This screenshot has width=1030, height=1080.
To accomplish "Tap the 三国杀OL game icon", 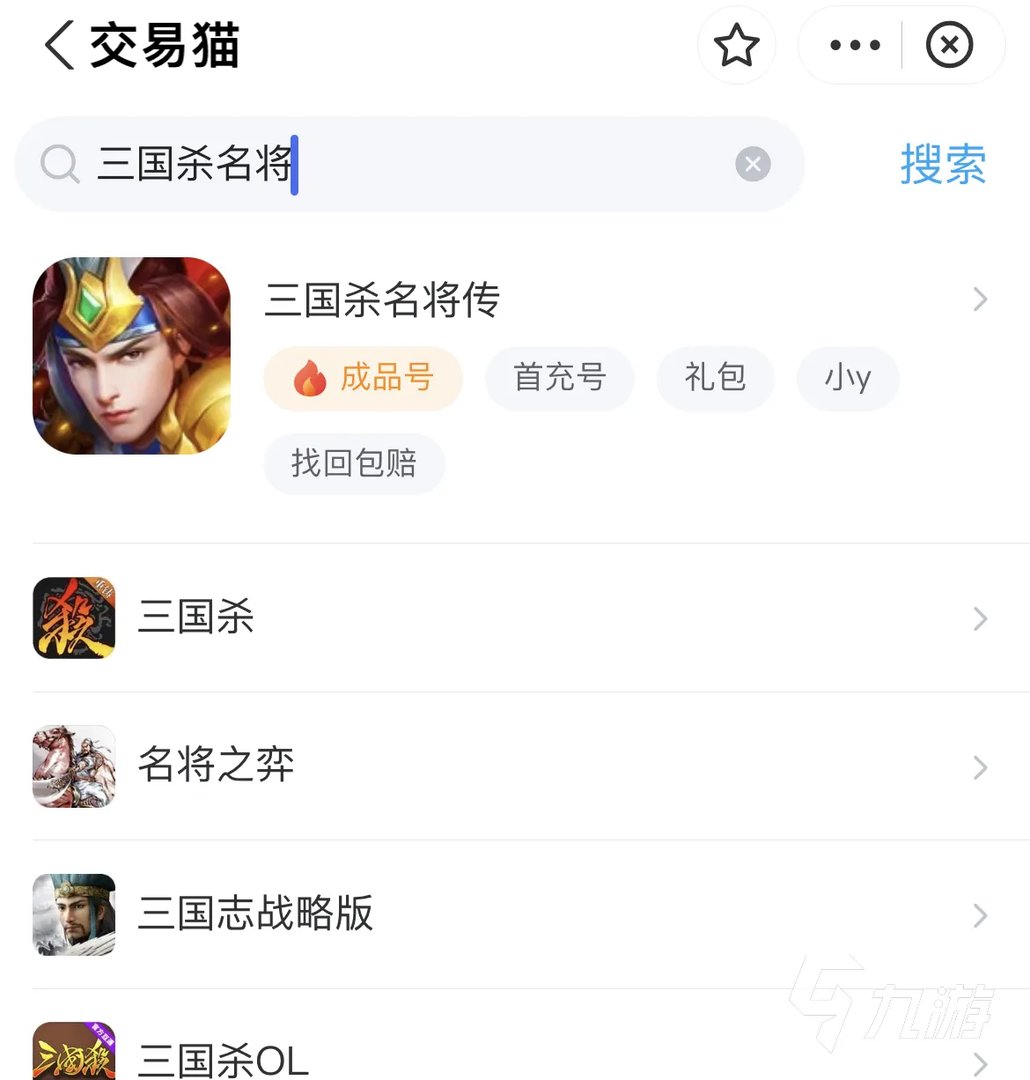I will (x=74, y=1055).
